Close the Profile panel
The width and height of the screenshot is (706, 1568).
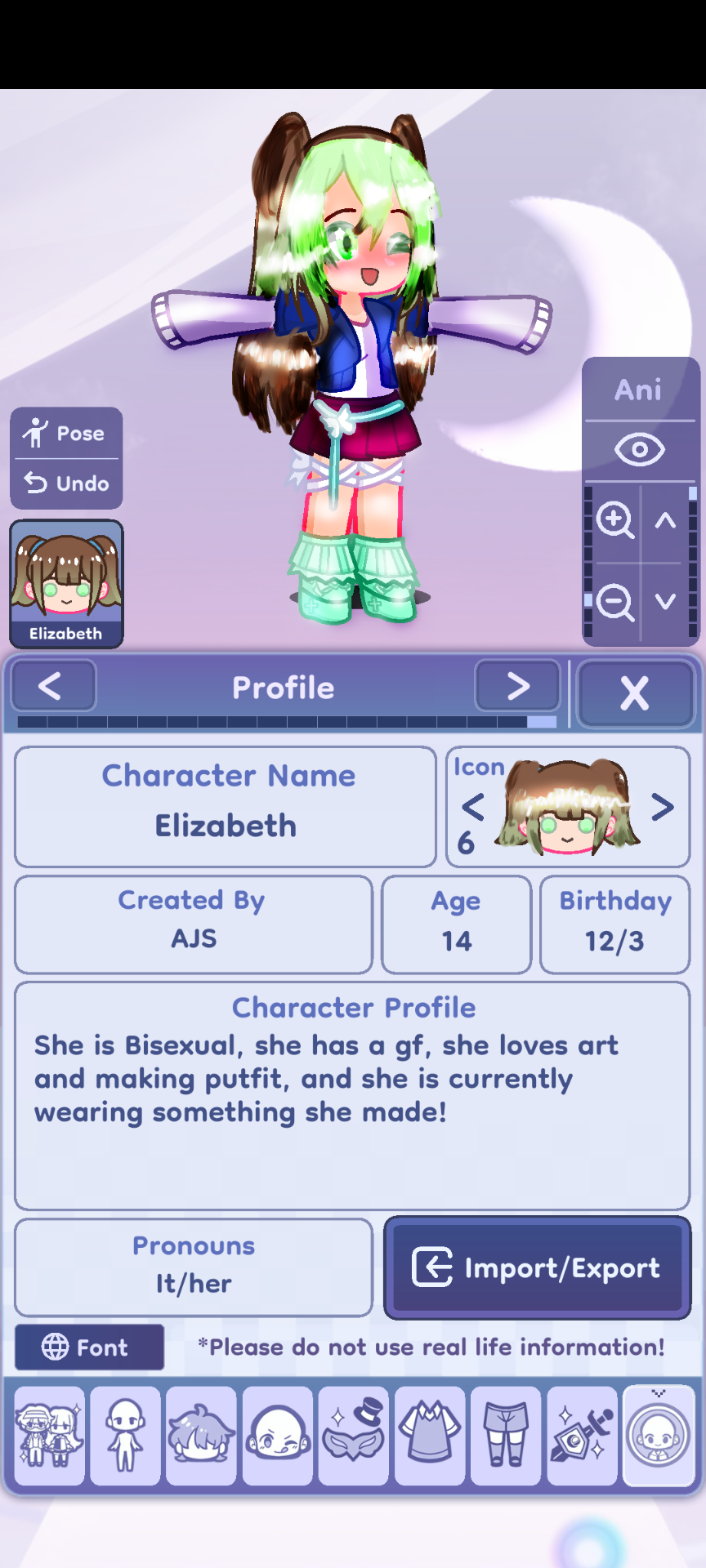point(634,693)
